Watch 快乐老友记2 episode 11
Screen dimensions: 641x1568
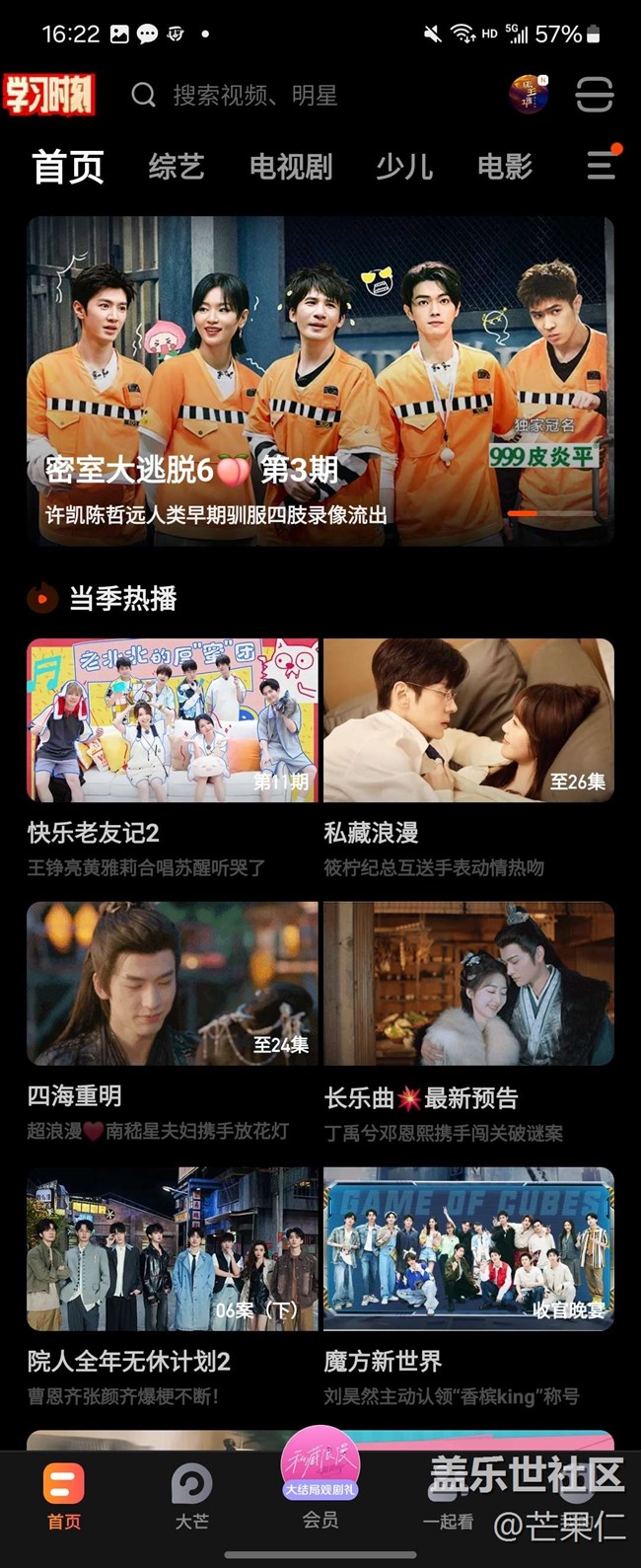(x=173, y=720)
